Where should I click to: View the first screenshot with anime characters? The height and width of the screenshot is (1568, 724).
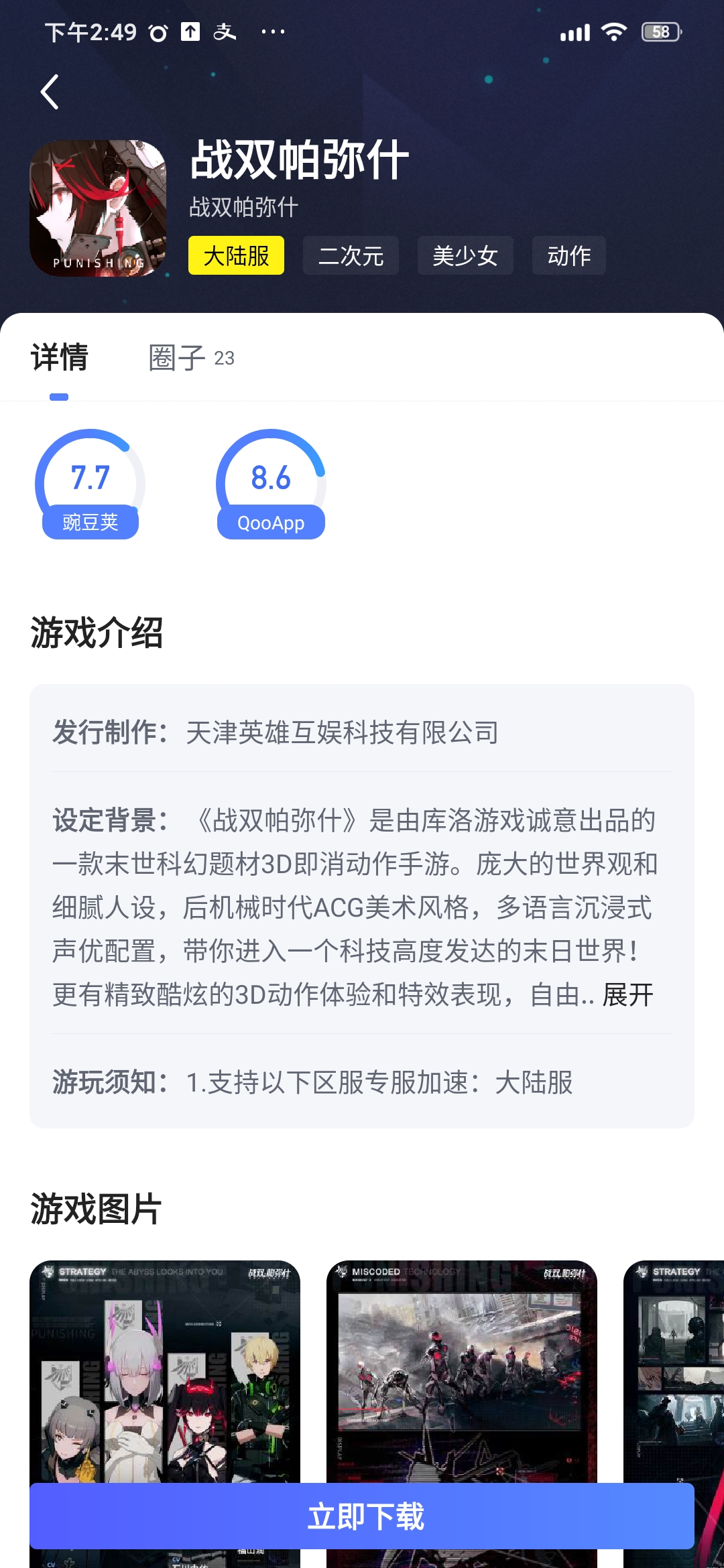pos(165,1367)
